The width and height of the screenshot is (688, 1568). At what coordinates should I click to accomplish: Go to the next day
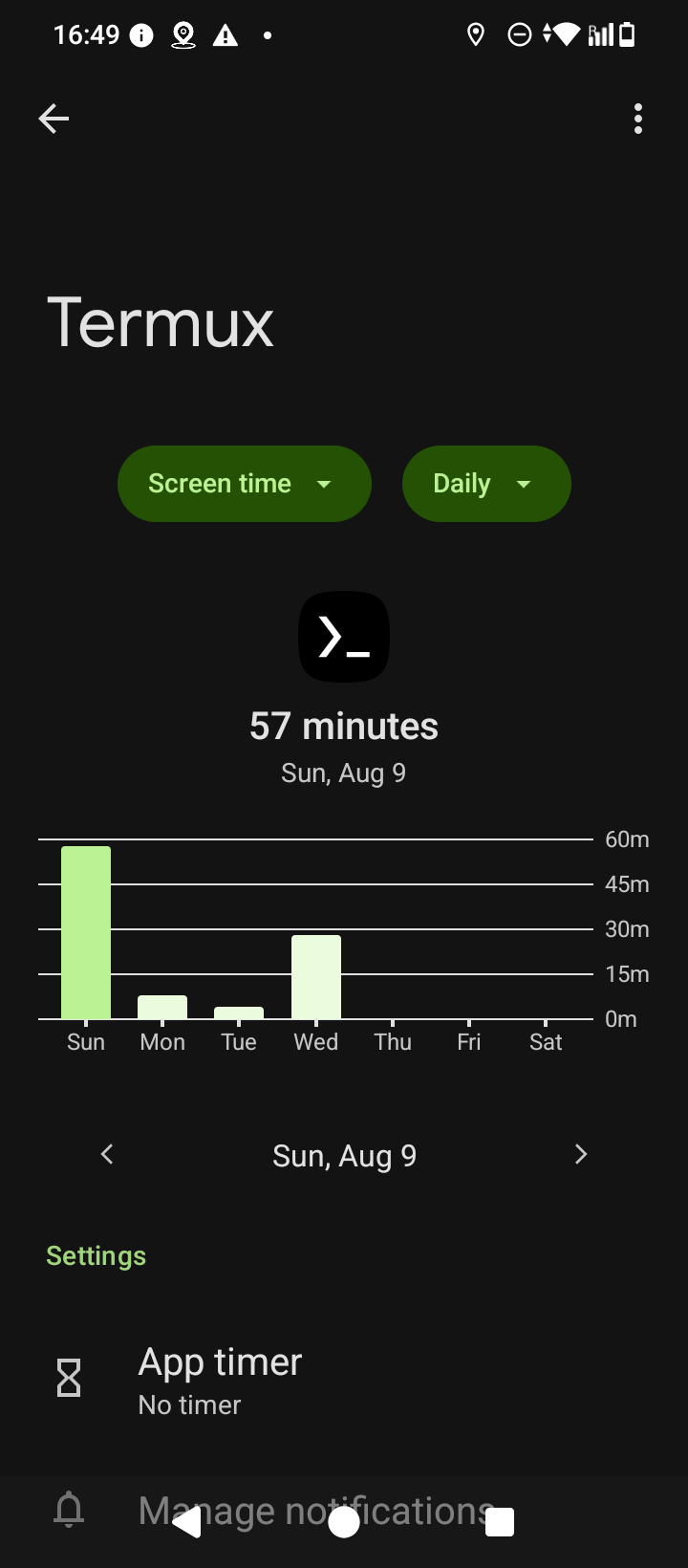581,1154
